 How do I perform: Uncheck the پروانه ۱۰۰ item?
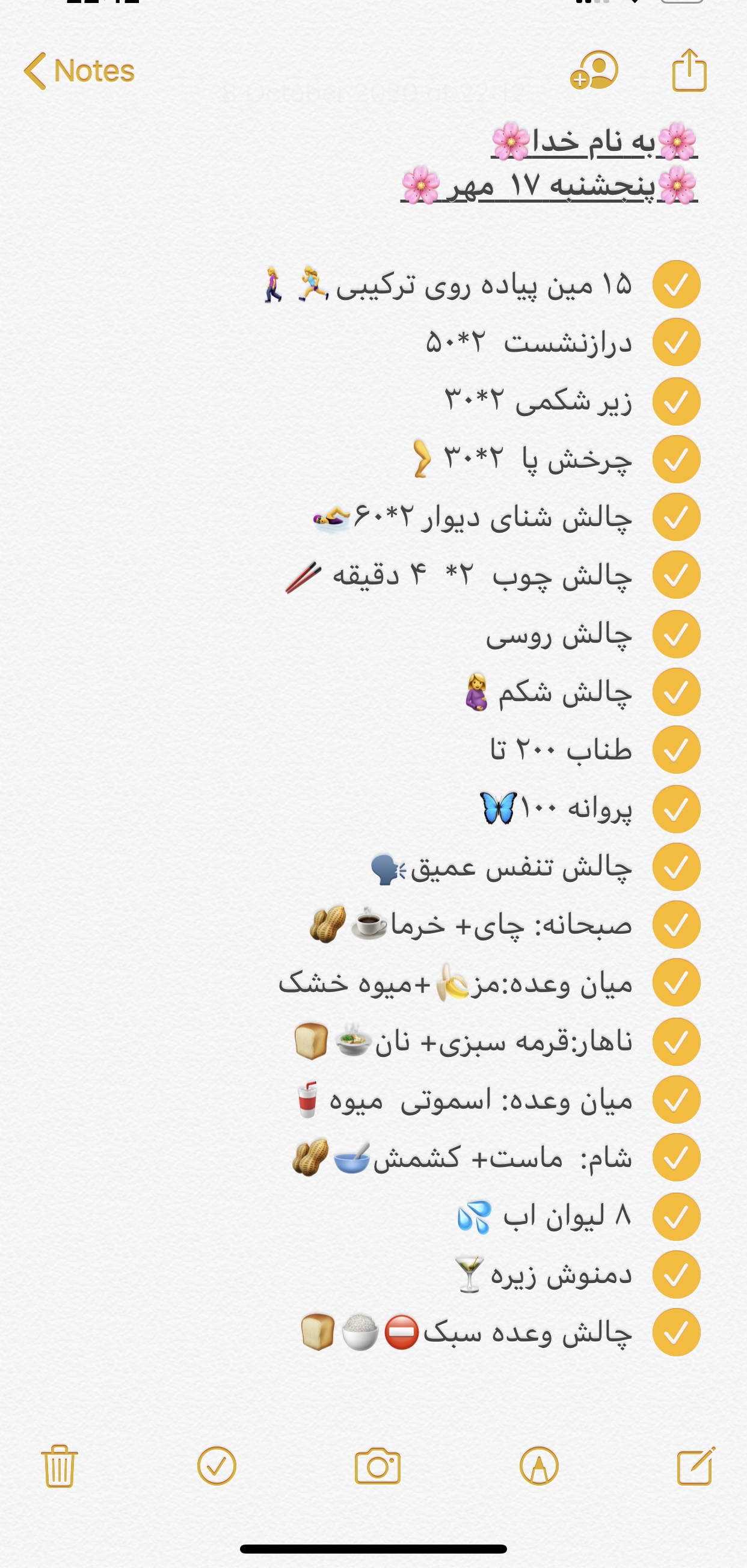click(x=677, y=809)
